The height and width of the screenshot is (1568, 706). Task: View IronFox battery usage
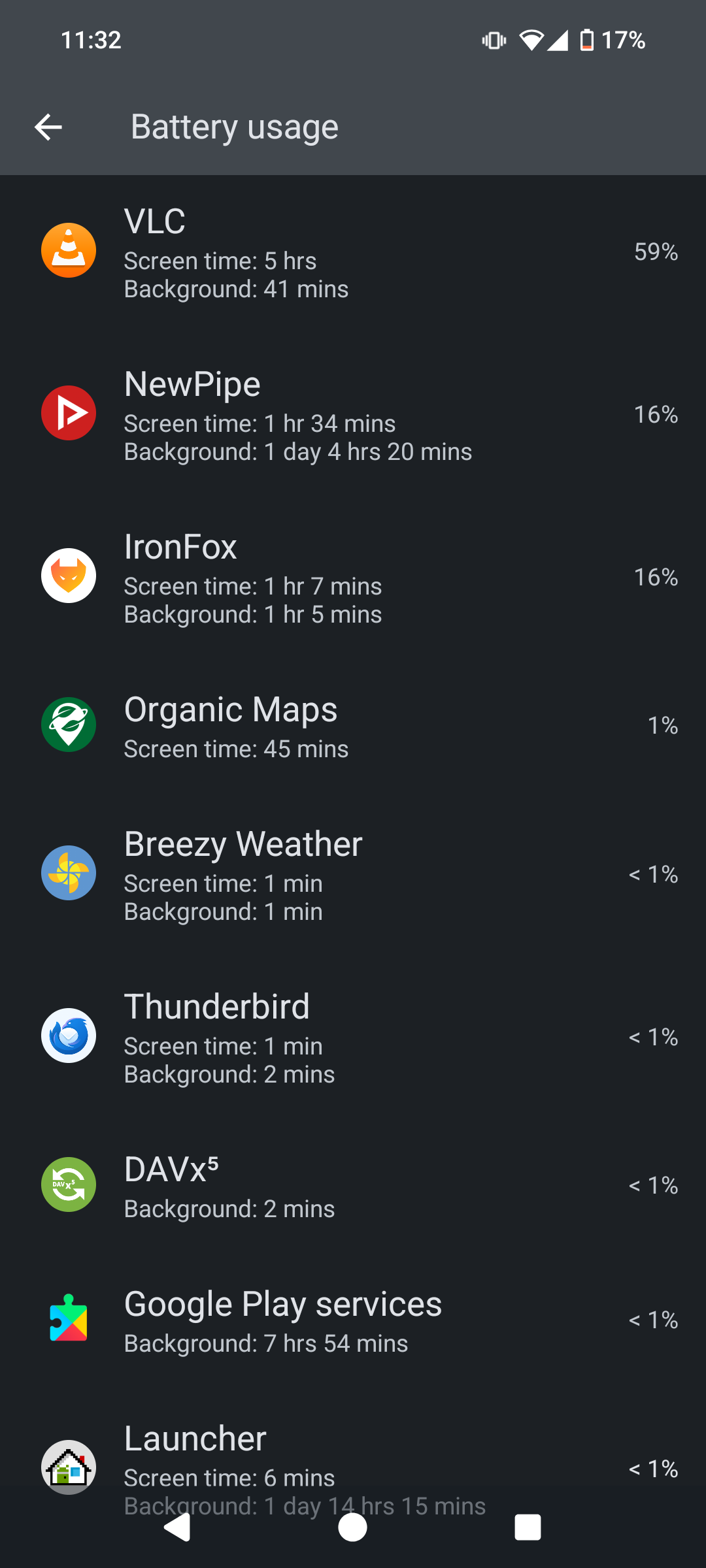[x=353, y=578]
